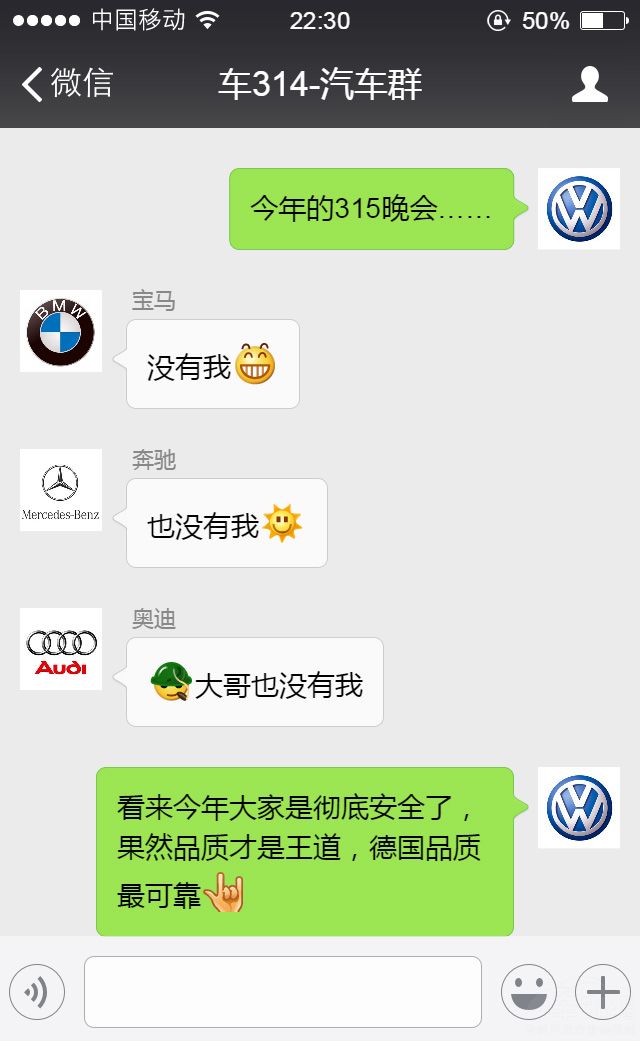Go back to 微信 chat list
640x1041 pixels.
pos(66,84)
